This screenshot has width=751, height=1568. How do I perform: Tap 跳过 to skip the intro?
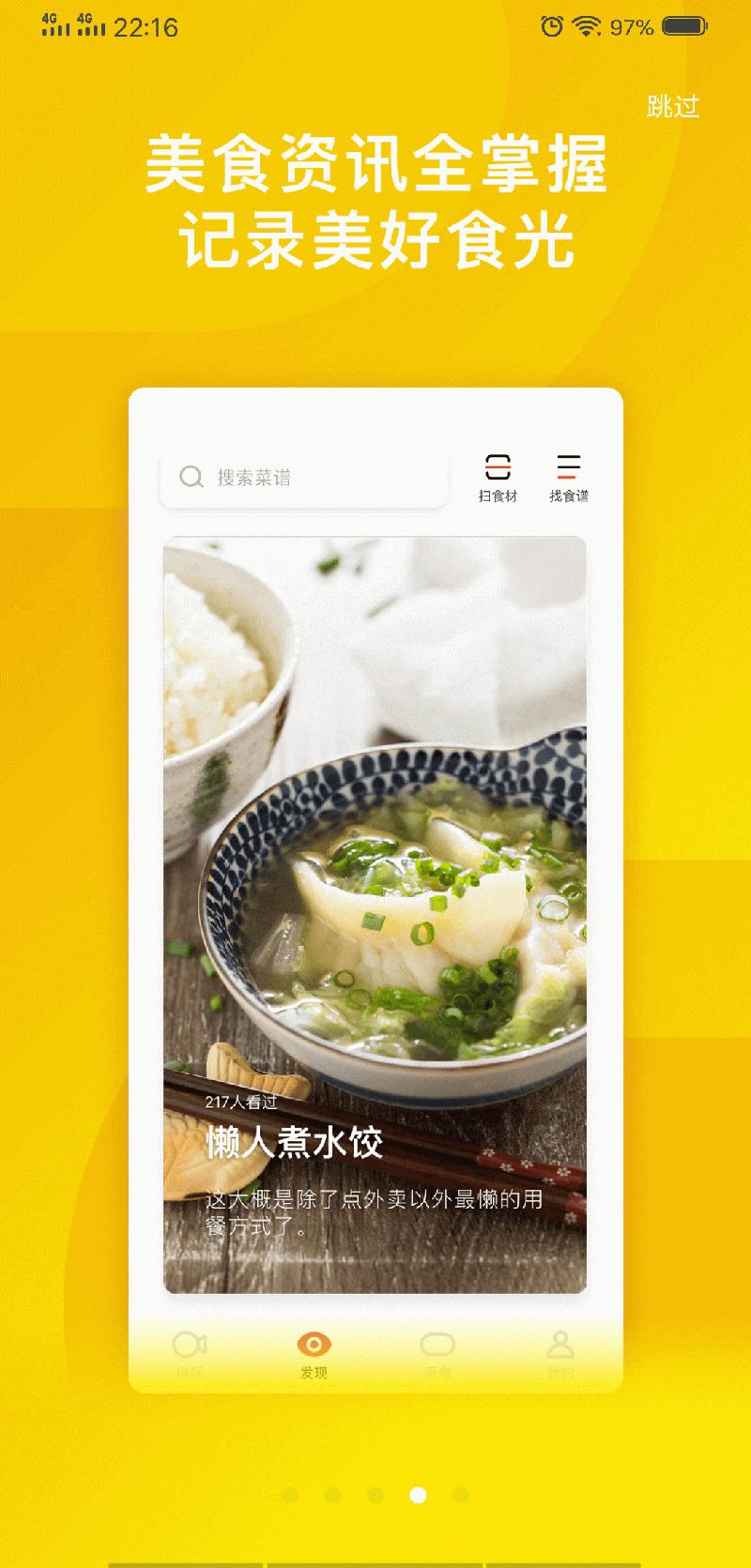(673, 107)
